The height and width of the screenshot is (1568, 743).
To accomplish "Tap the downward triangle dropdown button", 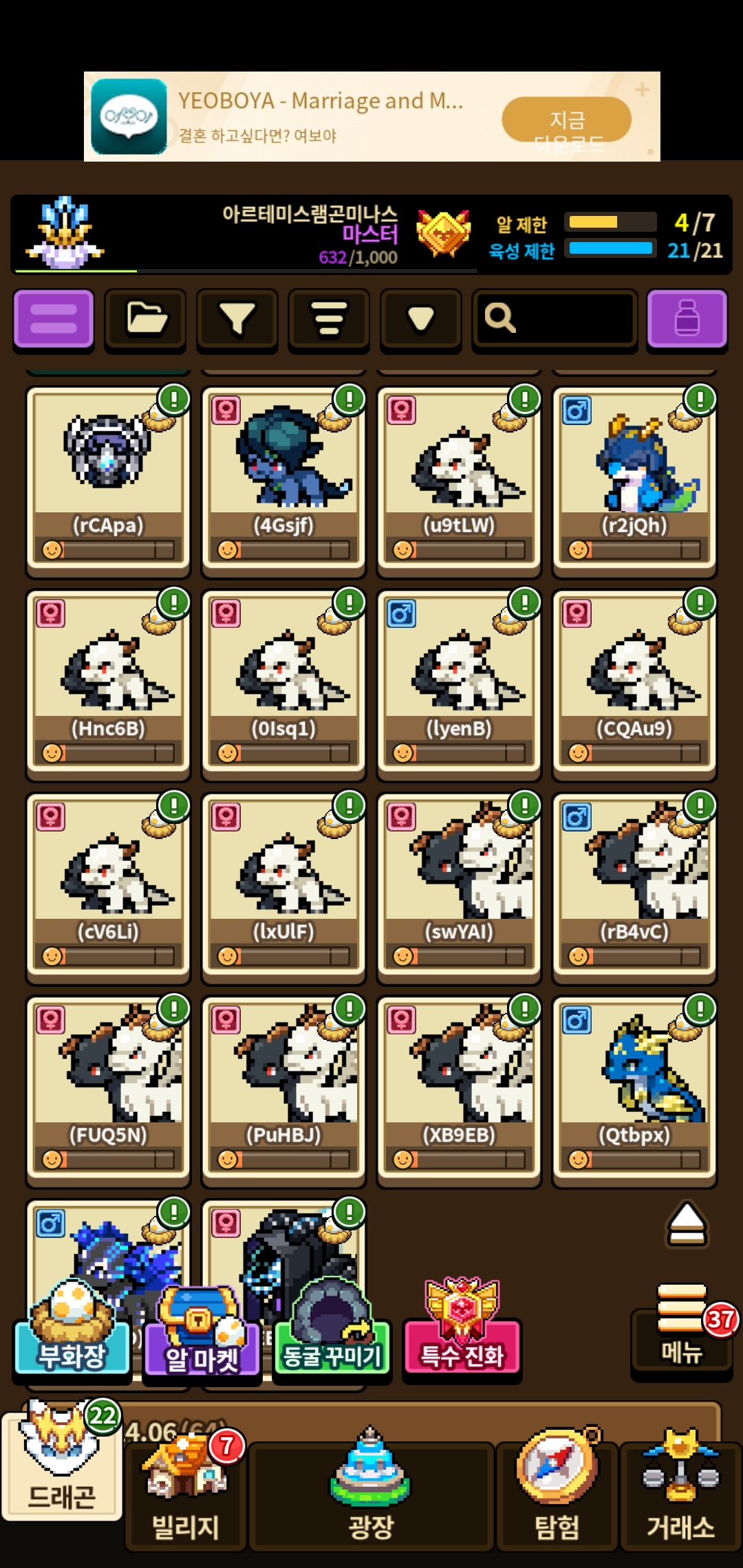I will (x=420, y=318).
